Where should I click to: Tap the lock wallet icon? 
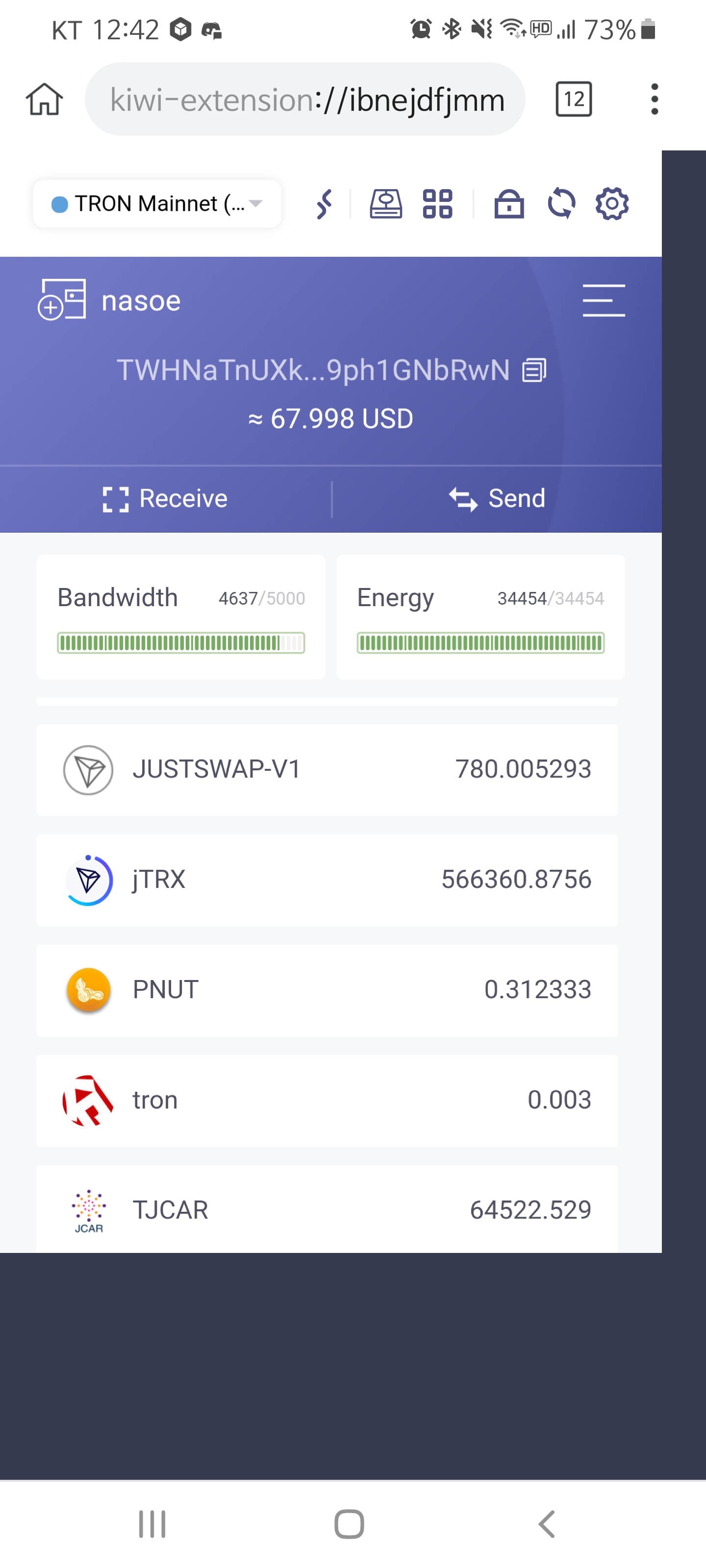pyautogui.click(x=508, y=203)
